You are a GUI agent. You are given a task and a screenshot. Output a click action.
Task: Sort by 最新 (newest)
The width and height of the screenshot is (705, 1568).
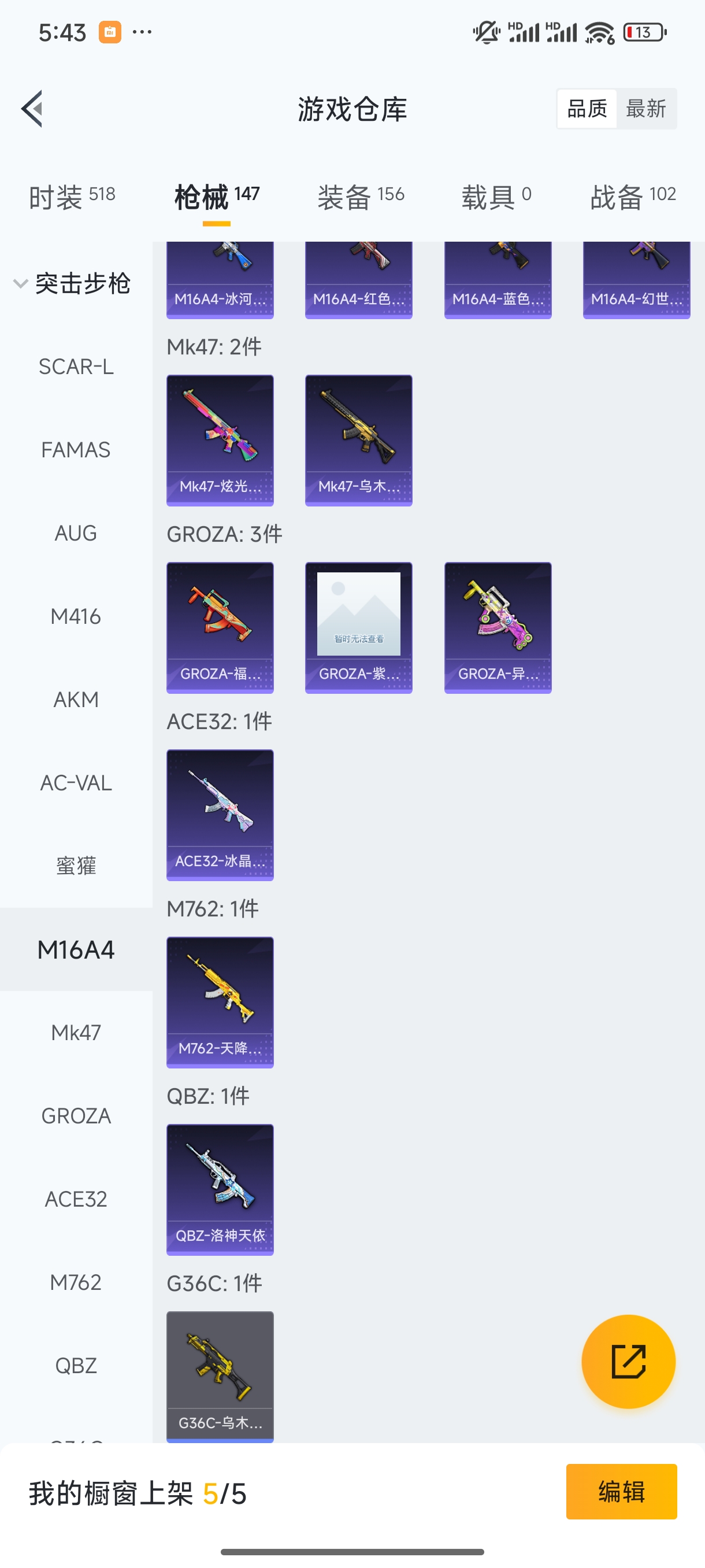pyautogui.click(x=645, y=109)
